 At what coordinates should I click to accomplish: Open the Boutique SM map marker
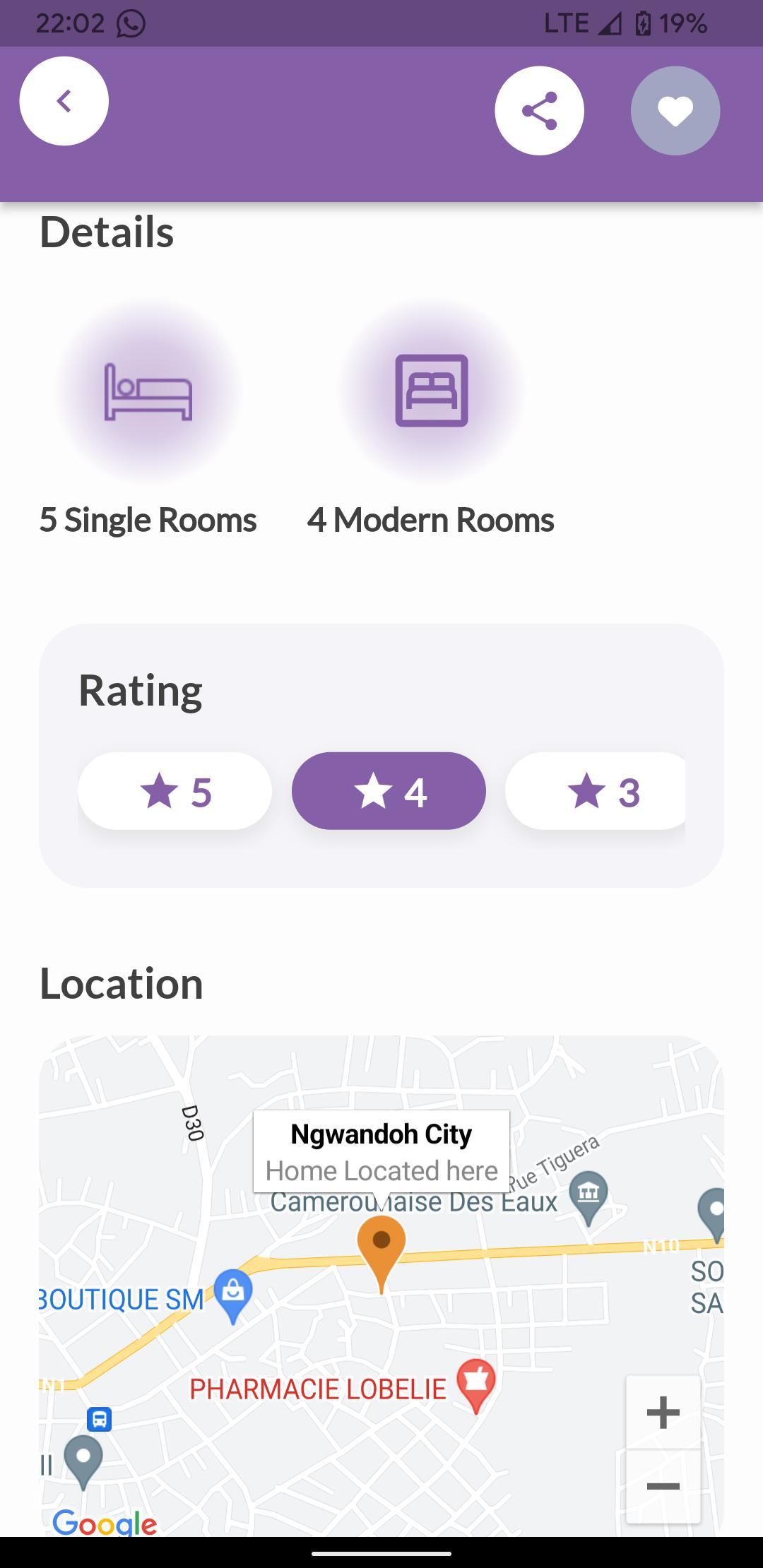232,1296
